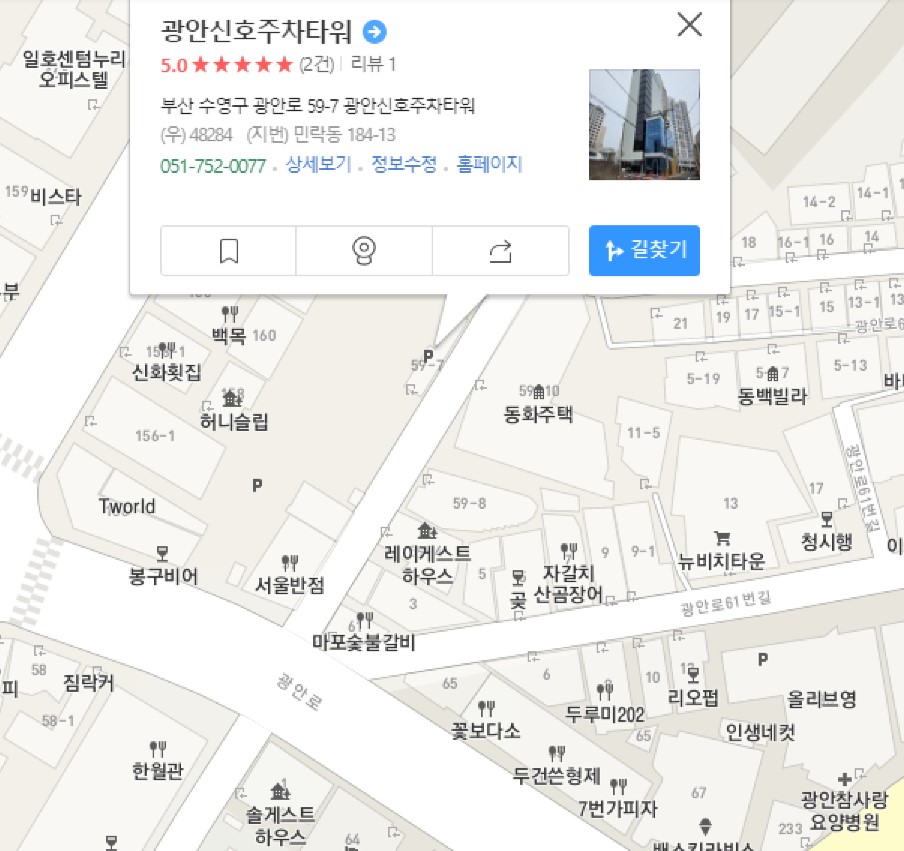This screenshot has height=851, width=904.
Task: Select 레이게스트하우스 on the map
Action: [427, 564]
